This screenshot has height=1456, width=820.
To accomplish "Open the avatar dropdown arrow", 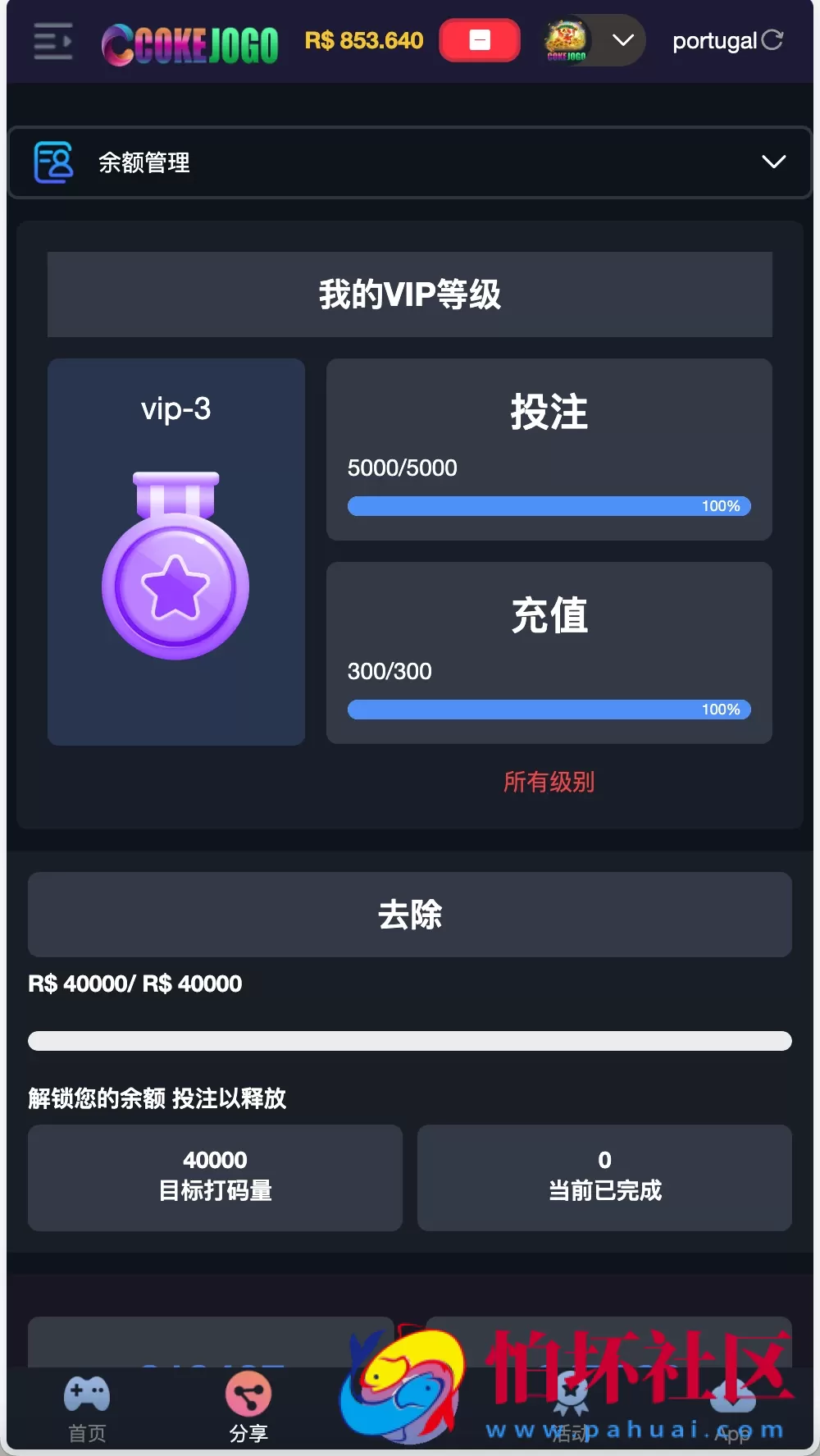I will click(625, 39).
